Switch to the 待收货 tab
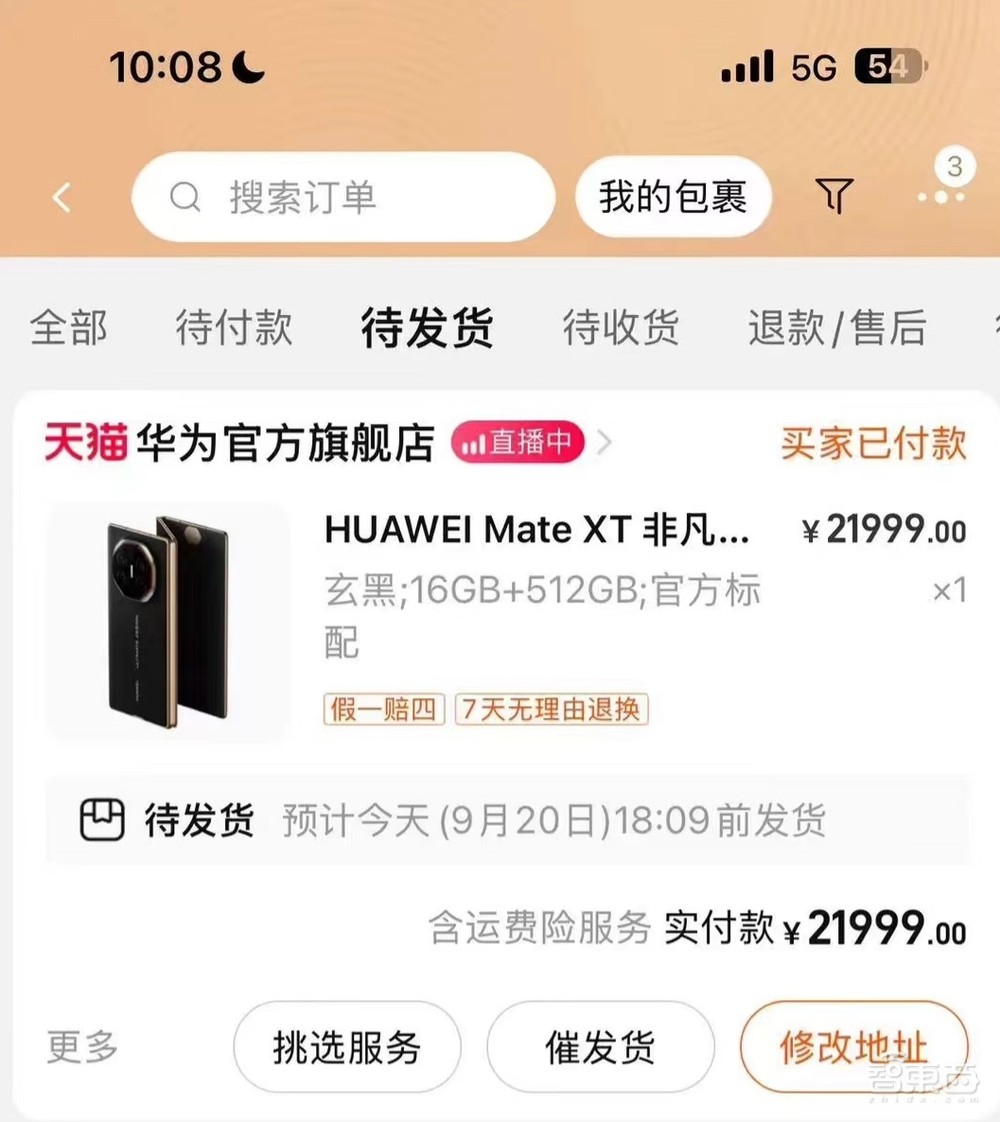Viewport: 1000px width, 1122px height. point(622,329)
